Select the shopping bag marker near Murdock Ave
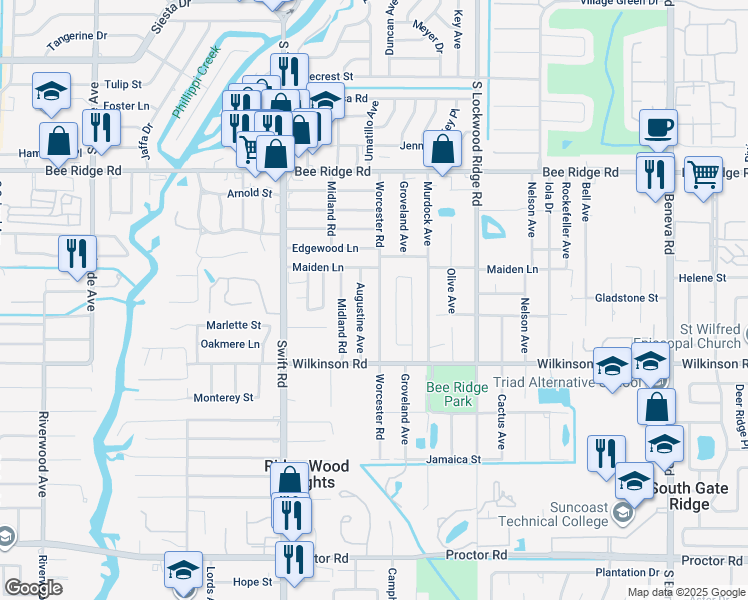This screenshot has height=600, width=748. click(442, 149)
